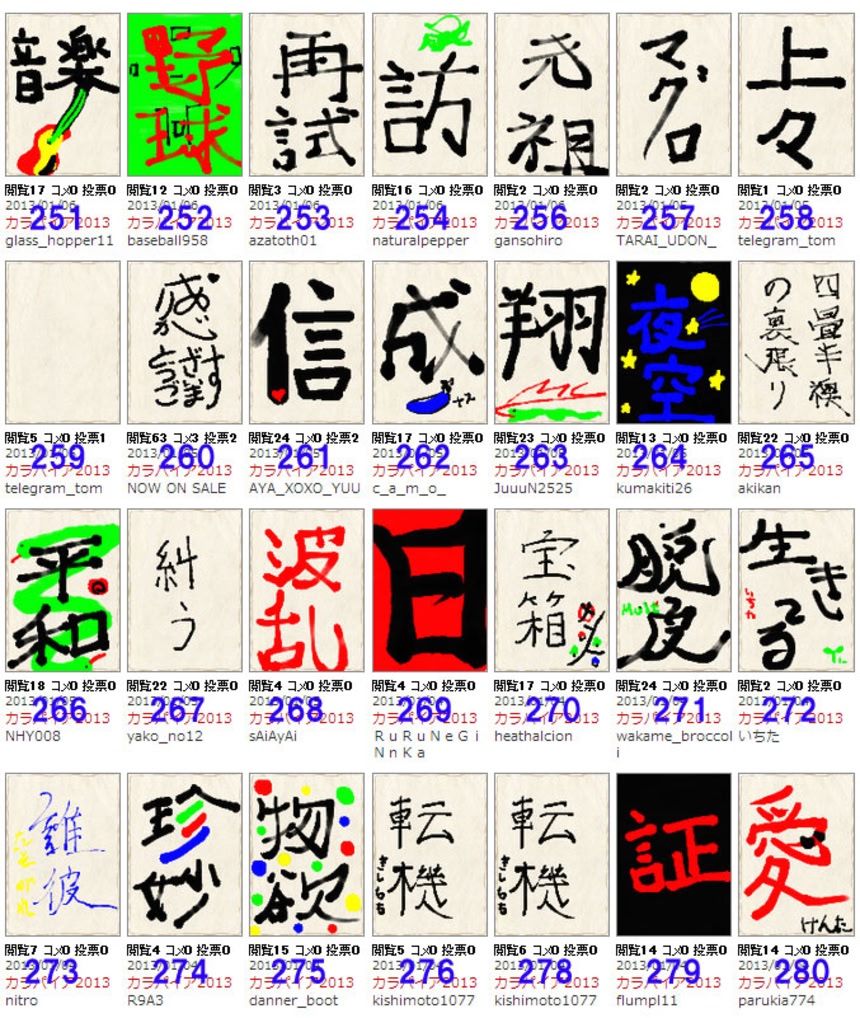Open azatoth01's calligraphy

pos(307,95)
